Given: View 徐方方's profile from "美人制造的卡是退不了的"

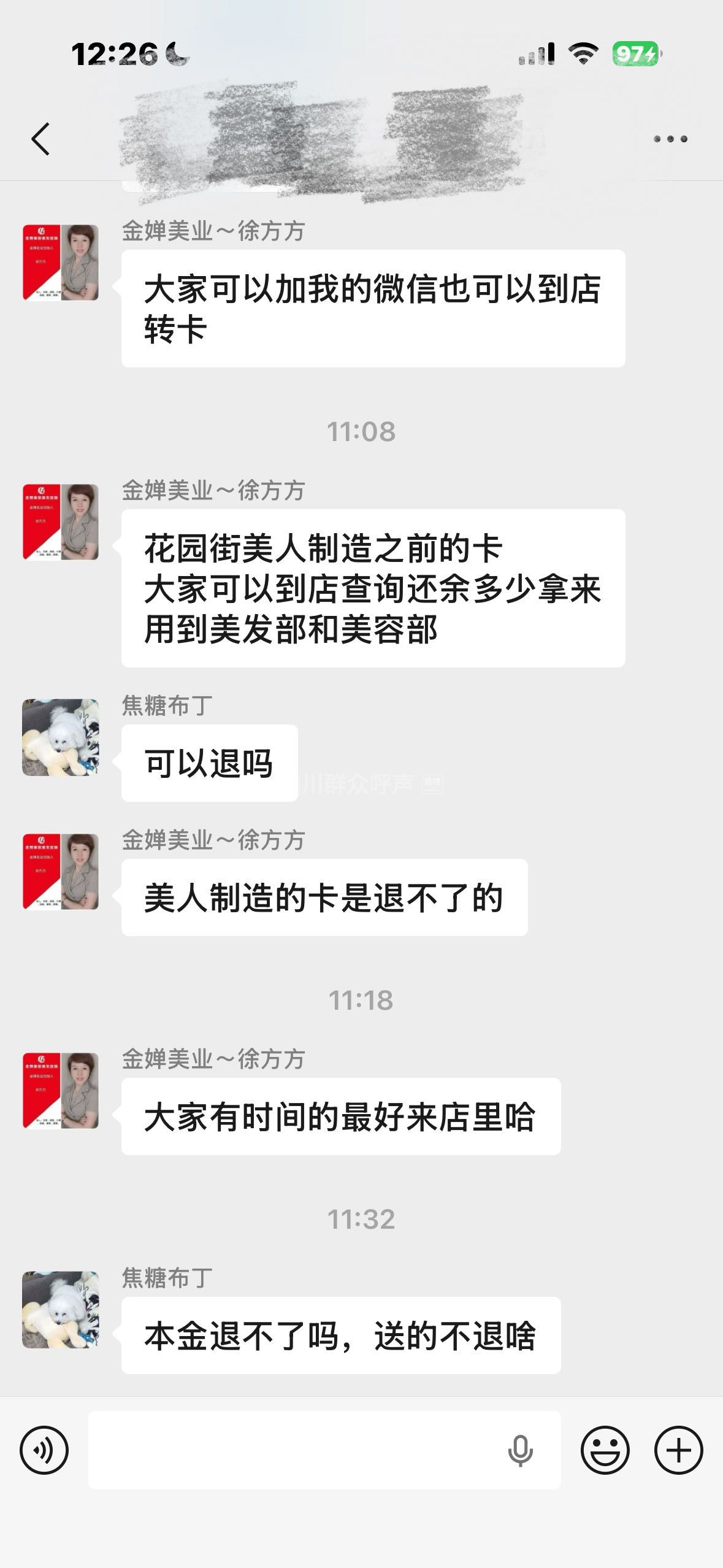Looking at the screenshot, I should click(60, 872).
